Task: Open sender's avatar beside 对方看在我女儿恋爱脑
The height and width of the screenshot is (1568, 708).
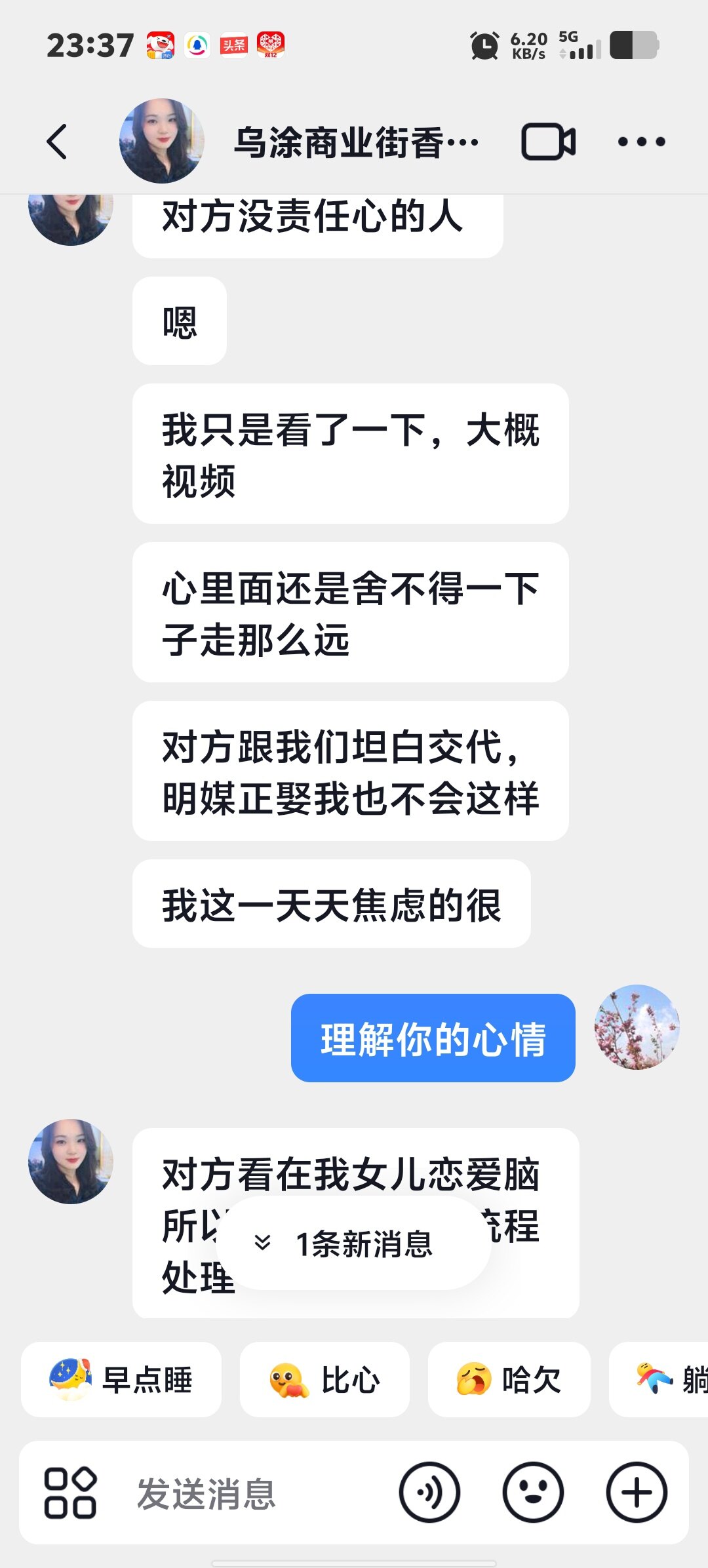Action: pyautogui.click(x=71, y=1162)
